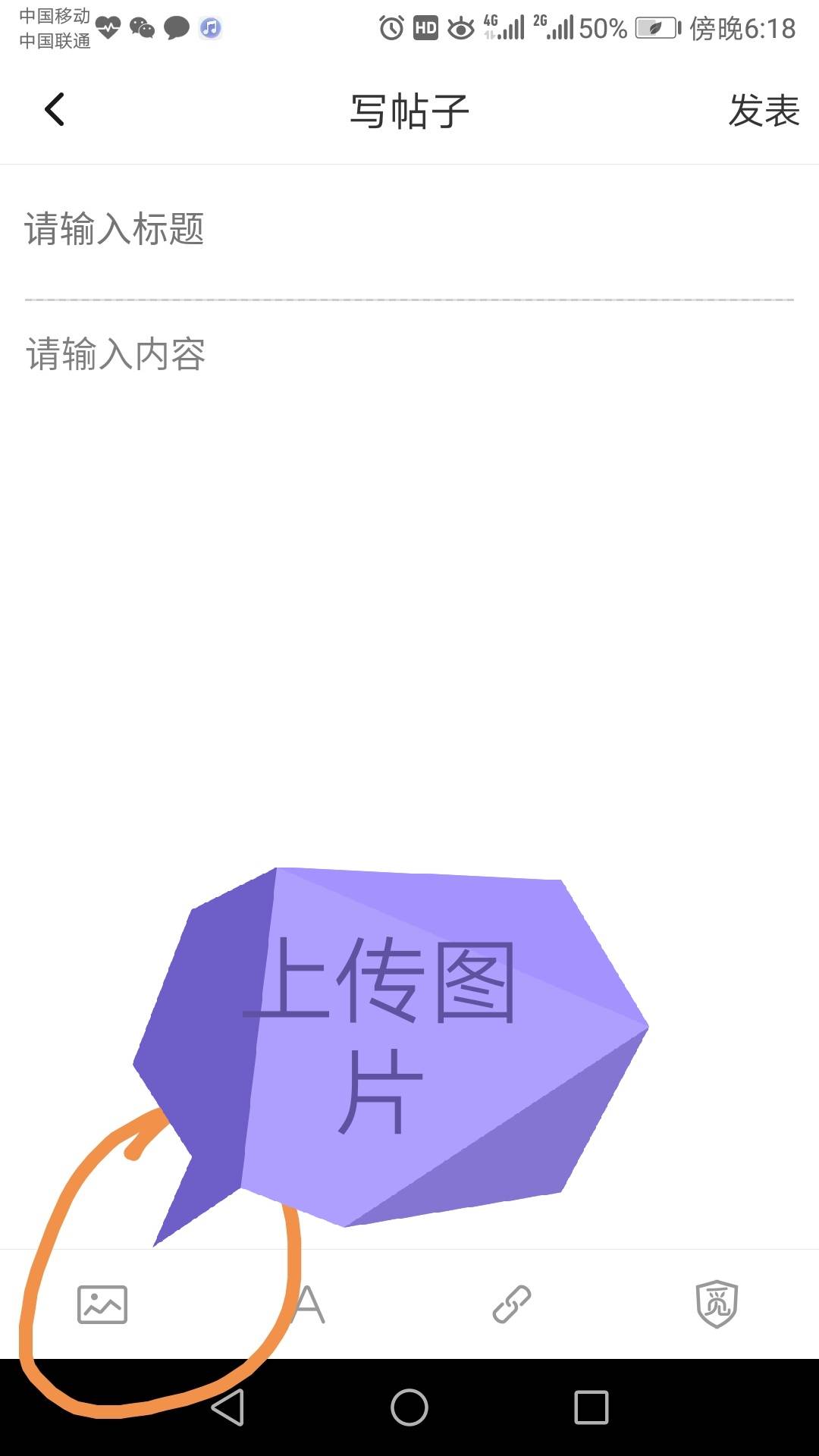Screen dimensions: 819x1456
Task: Go back from the 写帖子 screen
Action: pyautogui.click(x=55, y=110)
